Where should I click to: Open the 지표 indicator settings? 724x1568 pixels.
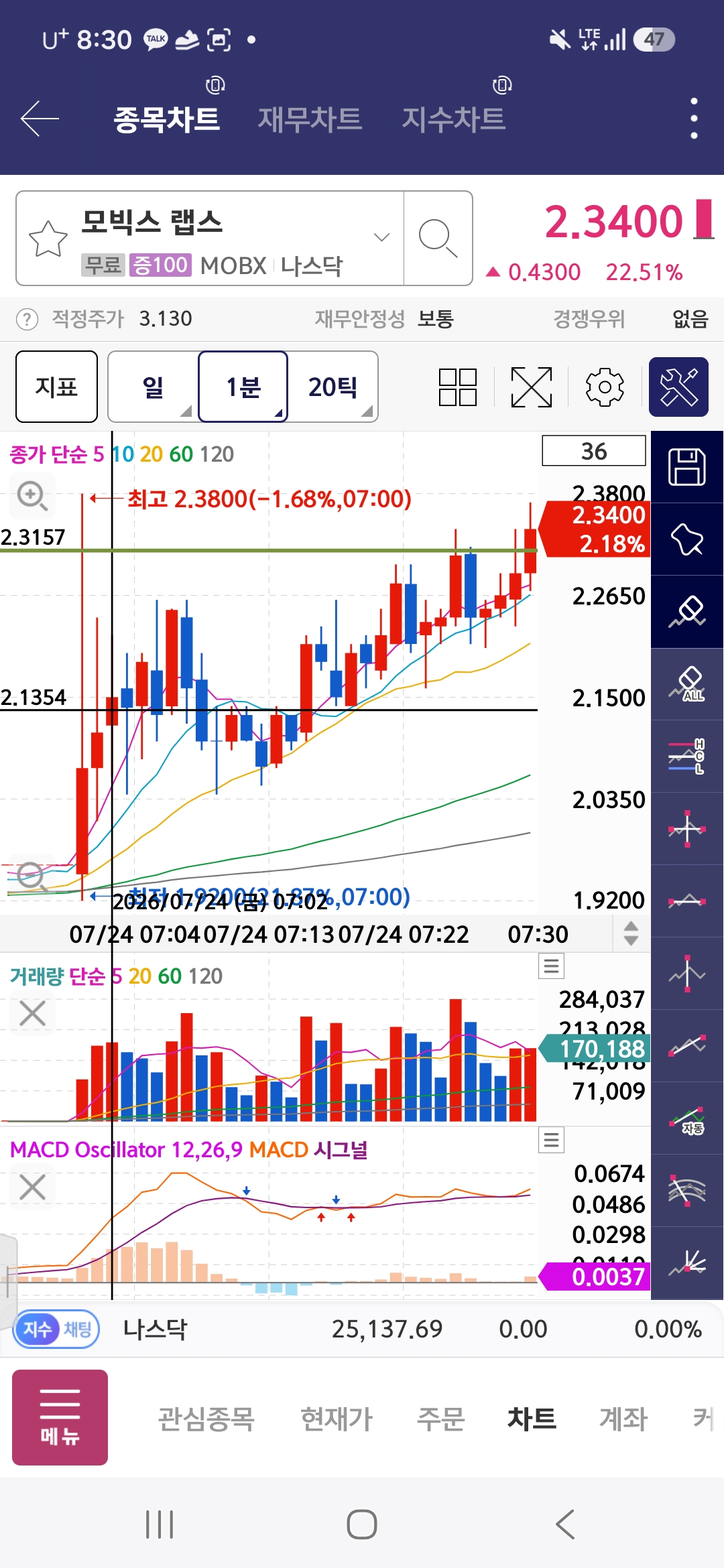click(56, 387)
